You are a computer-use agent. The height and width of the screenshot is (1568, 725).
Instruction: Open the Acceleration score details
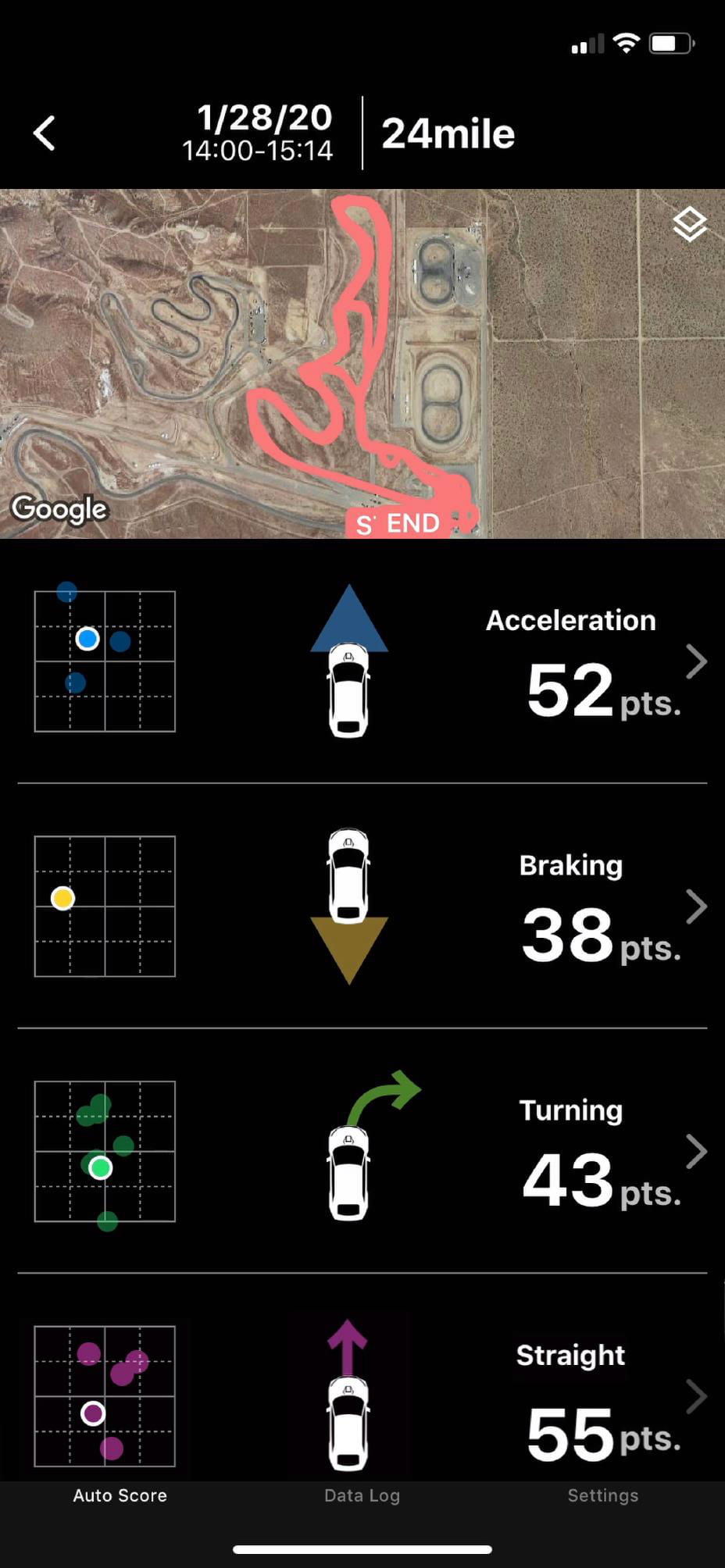[695, 662]
